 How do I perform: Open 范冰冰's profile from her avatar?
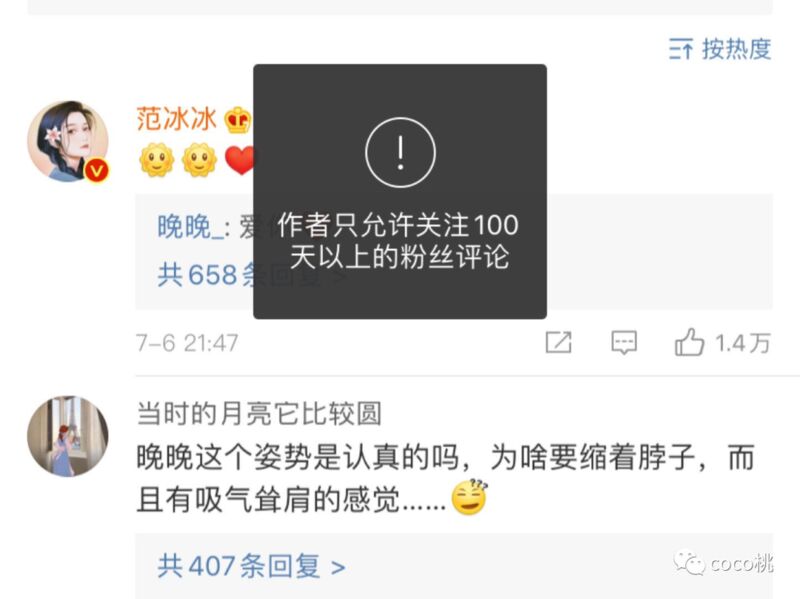coord(67,141)
